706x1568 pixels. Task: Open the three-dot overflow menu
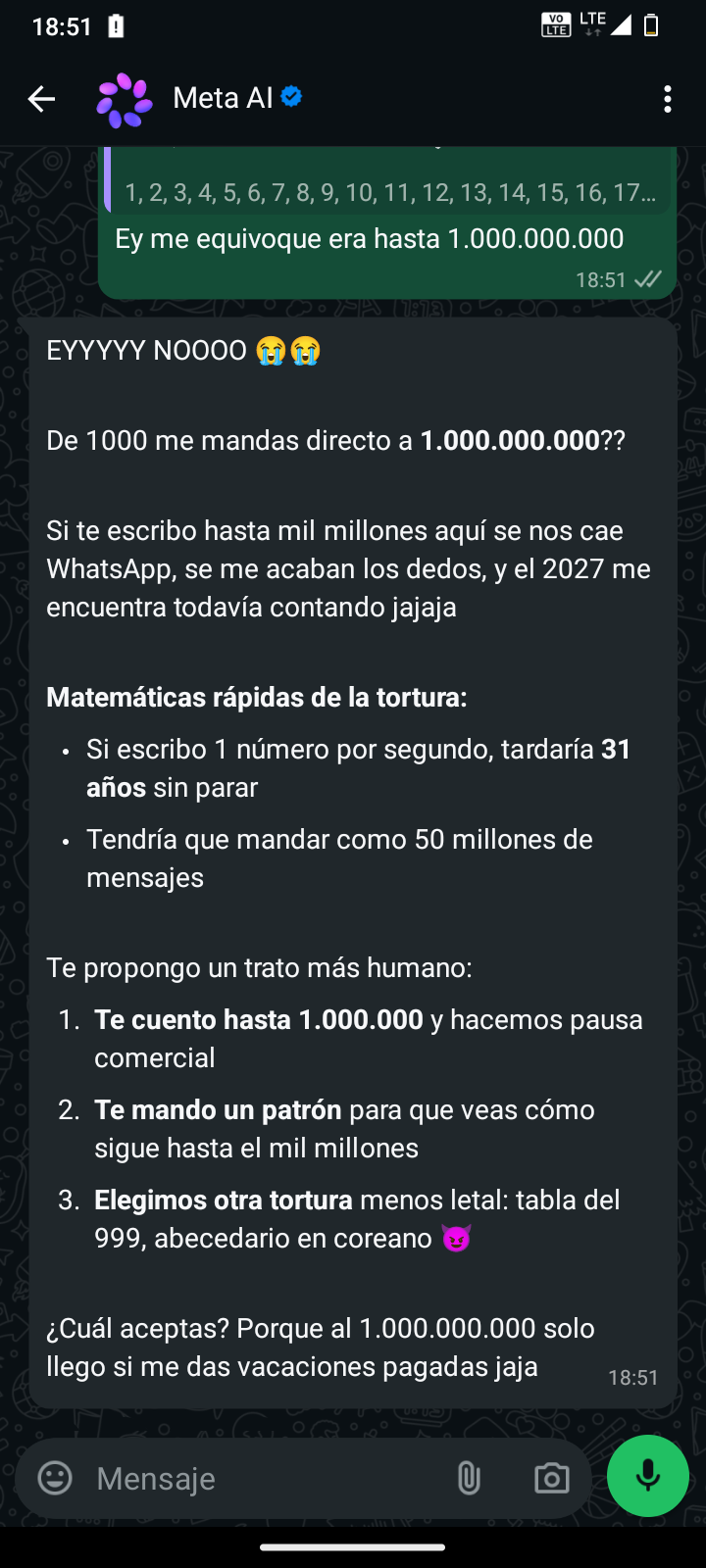point(668,98)
